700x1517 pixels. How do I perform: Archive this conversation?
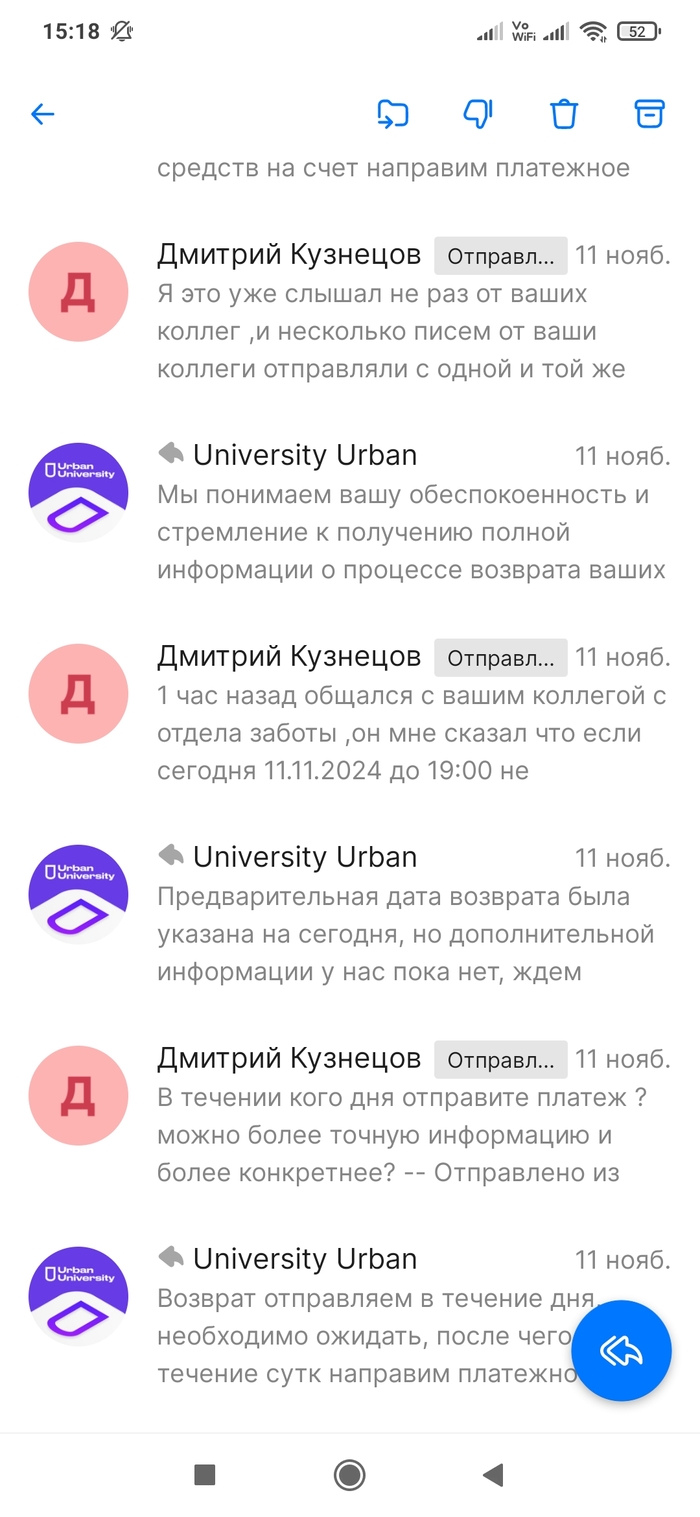(650, 114)
